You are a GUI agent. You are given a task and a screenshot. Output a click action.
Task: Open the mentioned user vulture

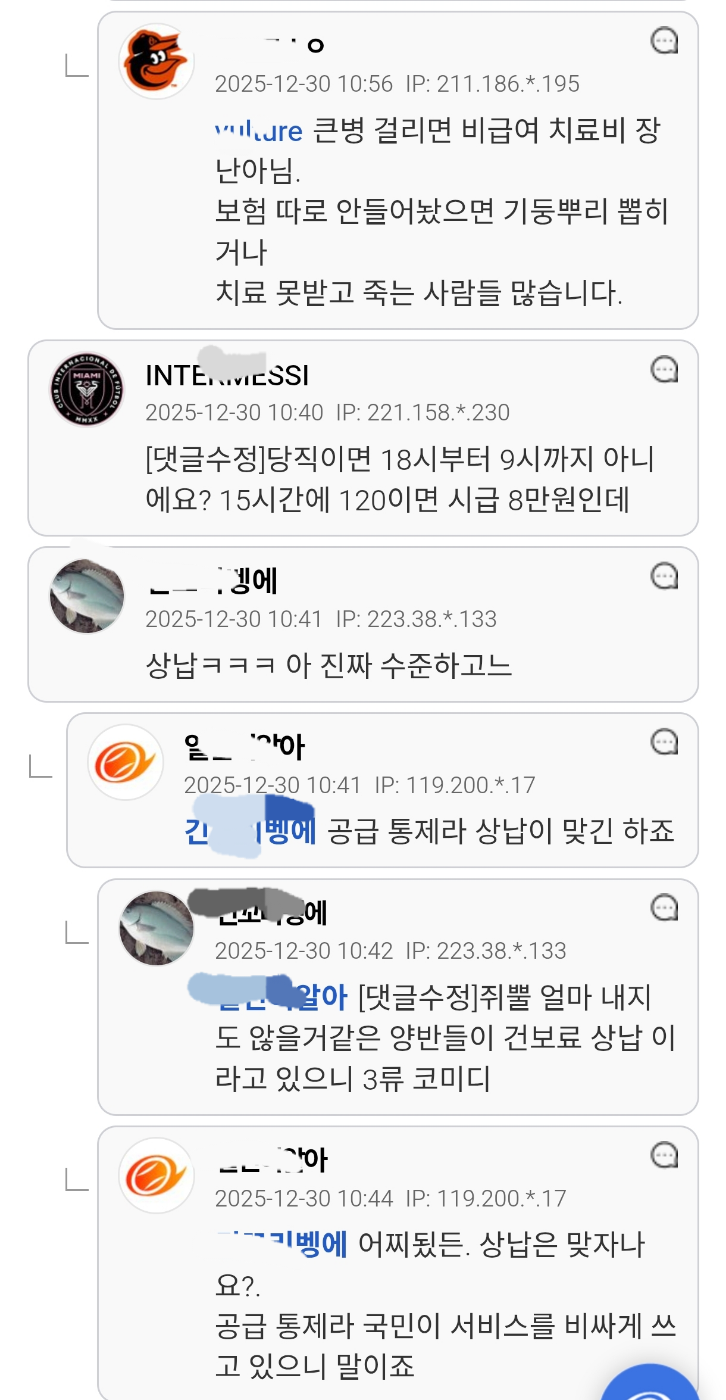click(259, 131)
